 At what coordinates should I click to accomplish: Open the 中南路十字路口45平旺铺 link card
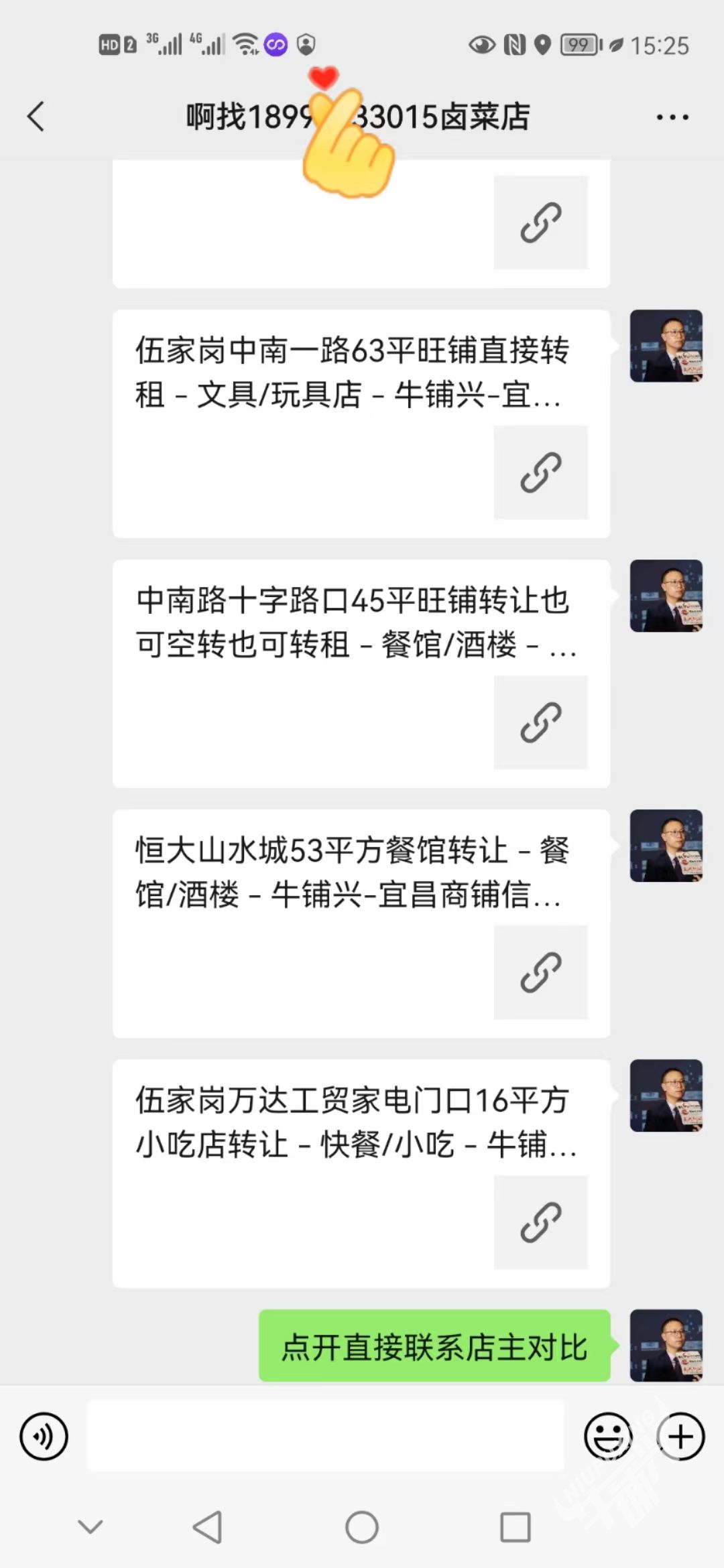tap(361, 673)
